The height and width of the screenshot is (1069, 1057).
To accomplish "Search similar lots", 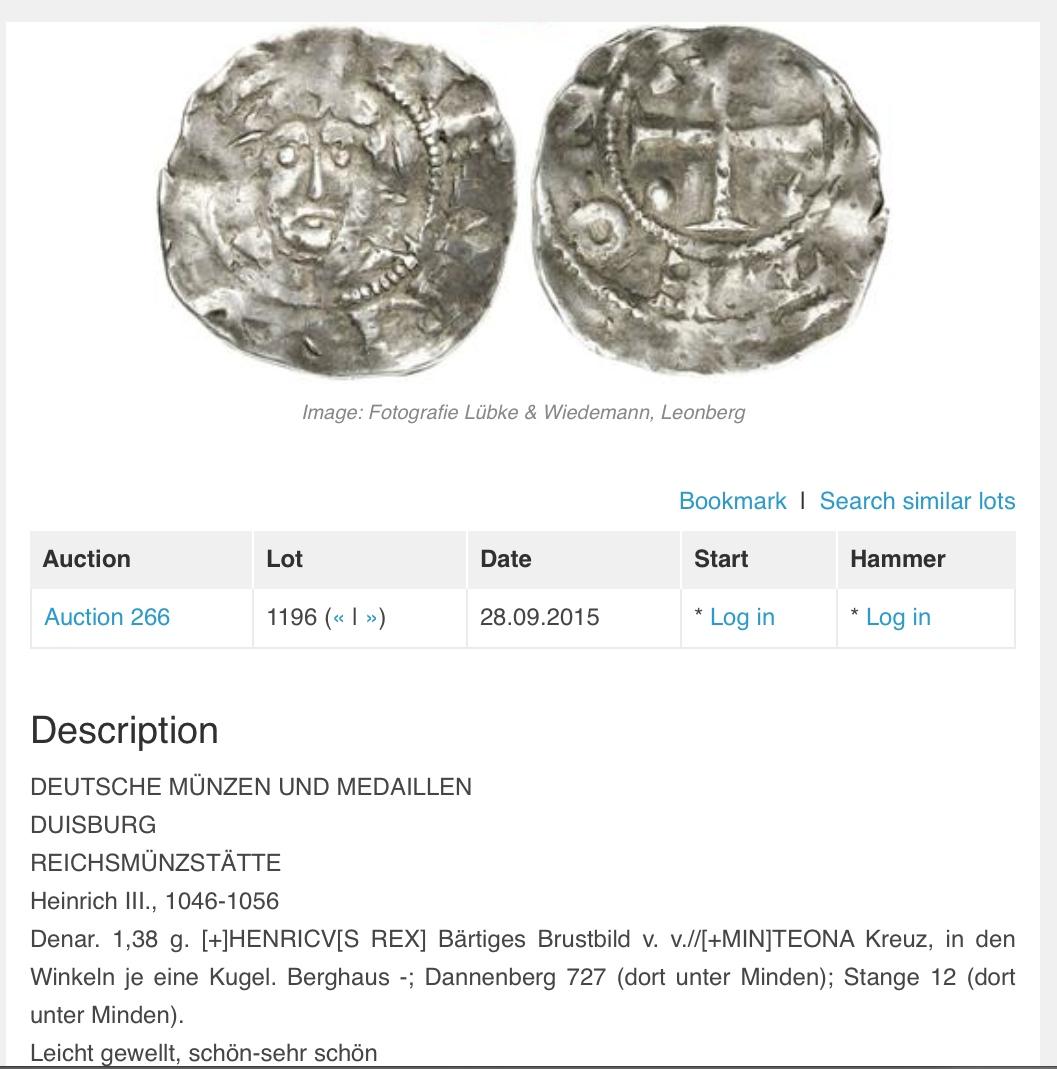I will (917, 501).
